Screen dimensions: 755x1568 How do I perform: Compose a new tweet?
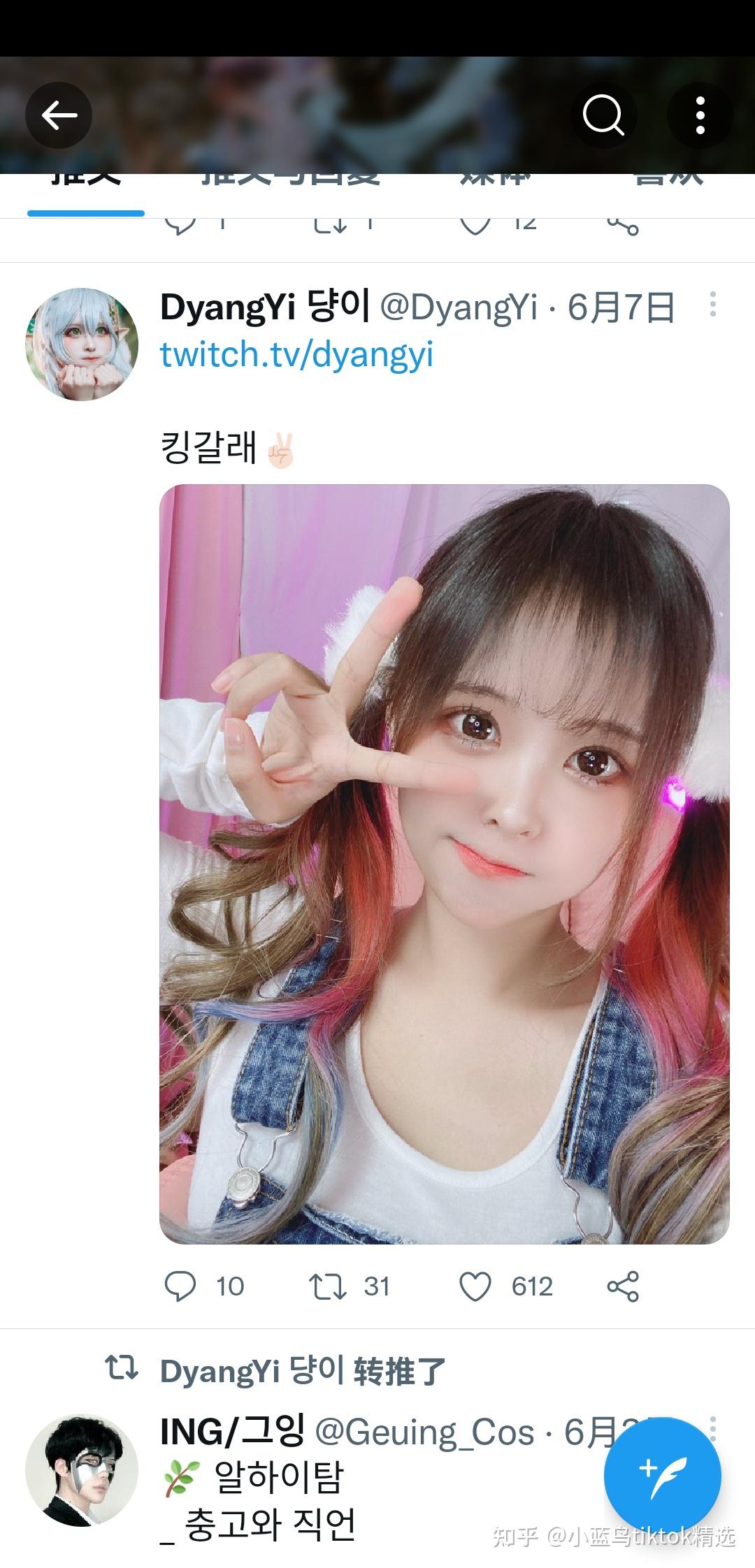pos(662,1476)
